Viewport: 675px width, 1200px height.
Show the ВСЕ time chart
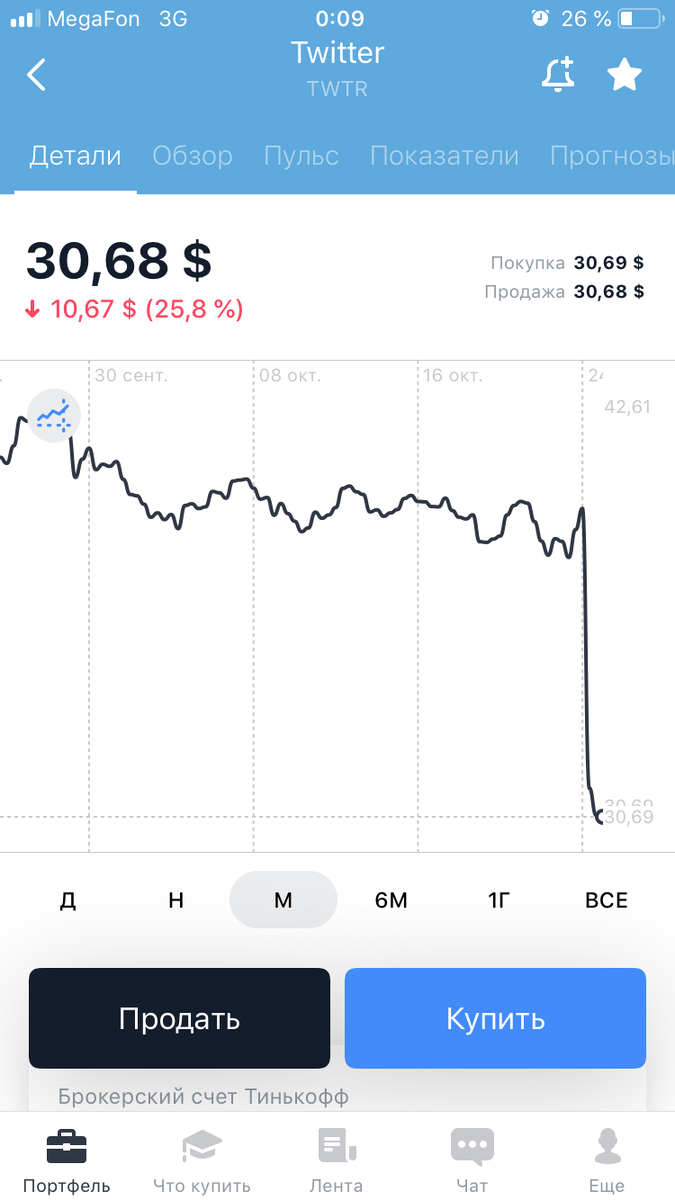coord(606,900)
